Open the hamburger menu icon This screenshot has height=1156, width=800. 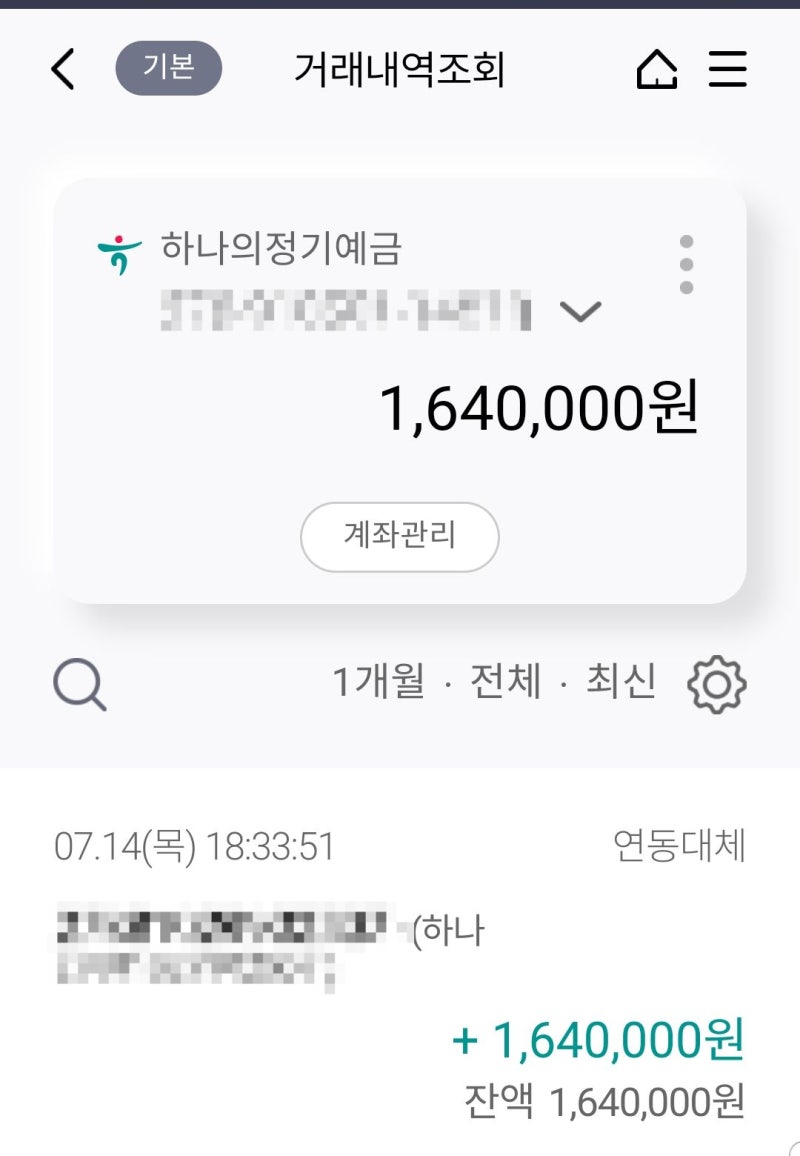click(729, 68)
